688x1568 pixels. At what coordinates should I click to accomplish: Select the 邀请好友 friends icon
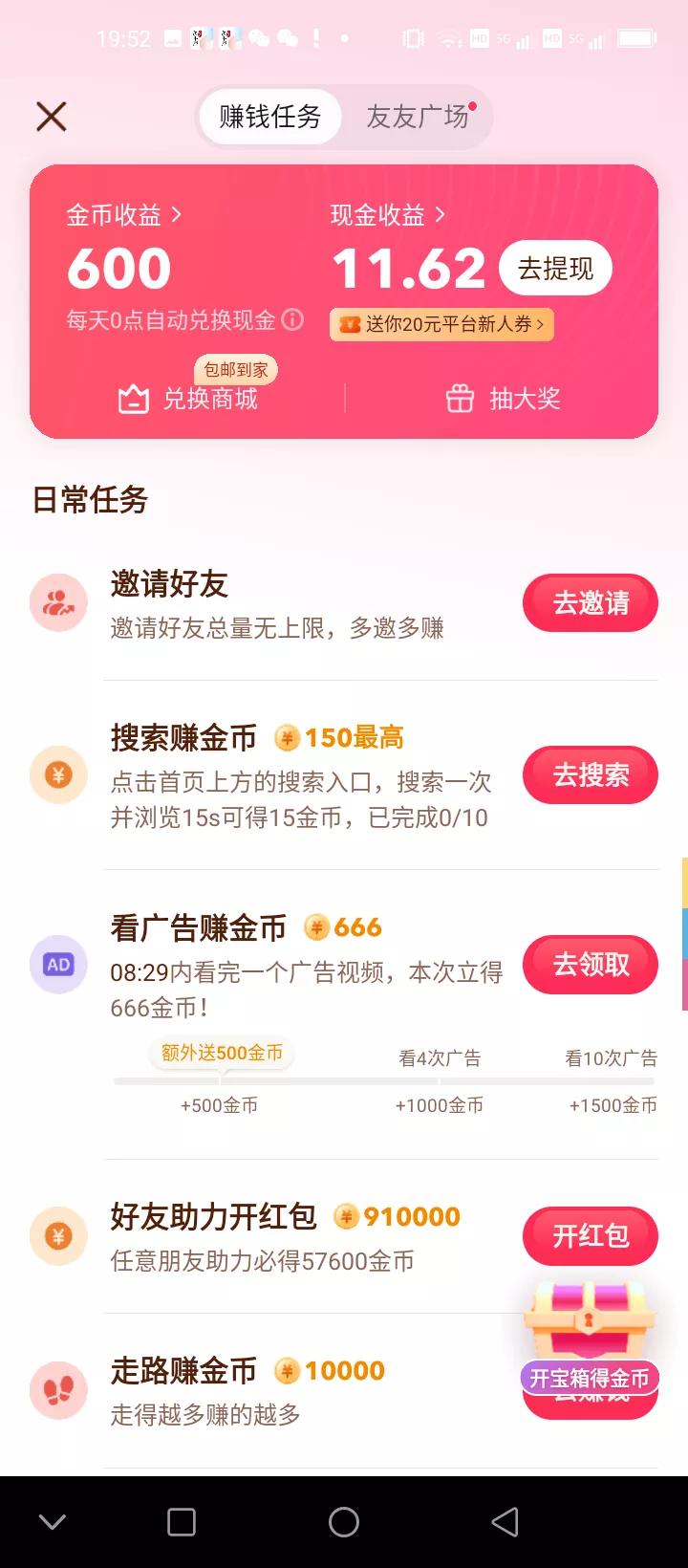coord(58,603)
